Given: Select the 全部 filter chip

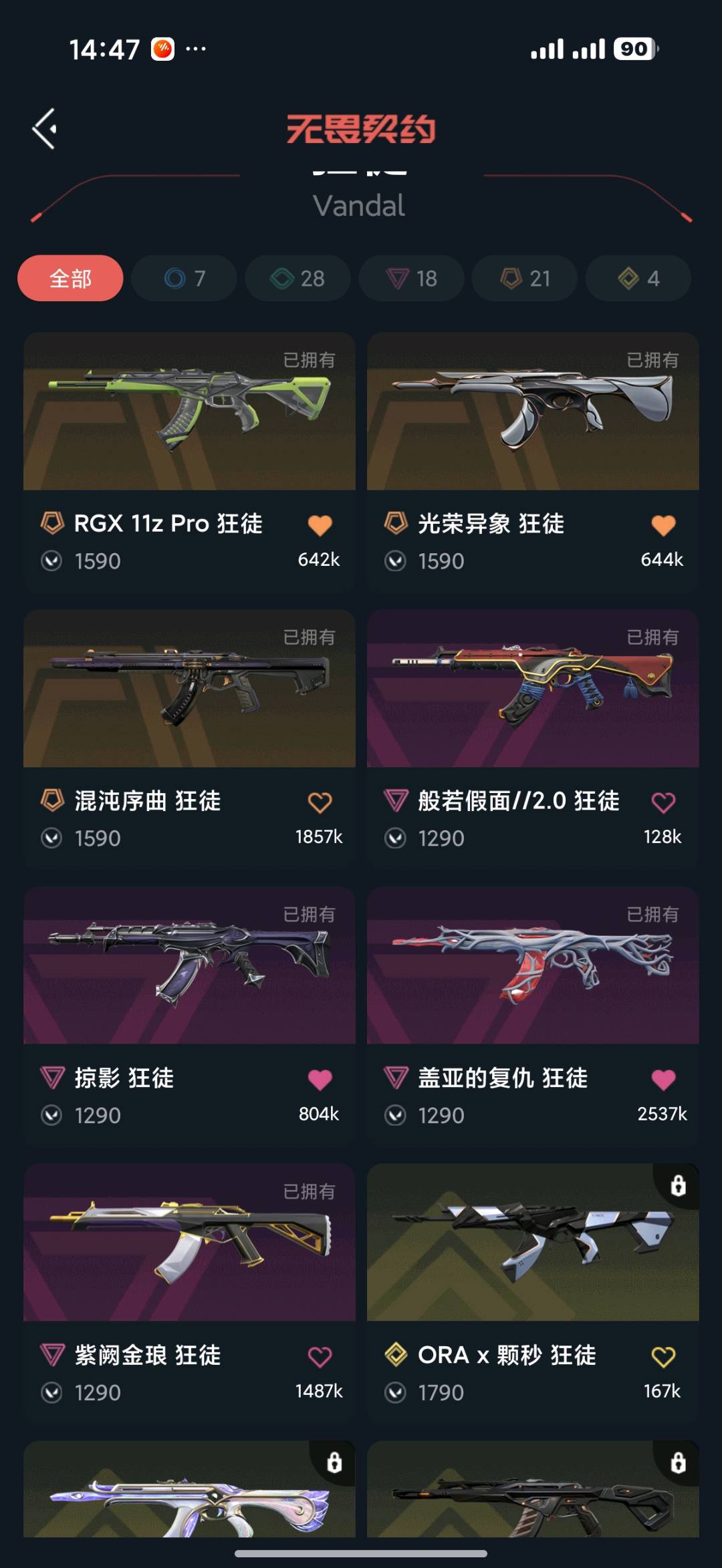Looking at the screenshot, I should click(70, 278).
